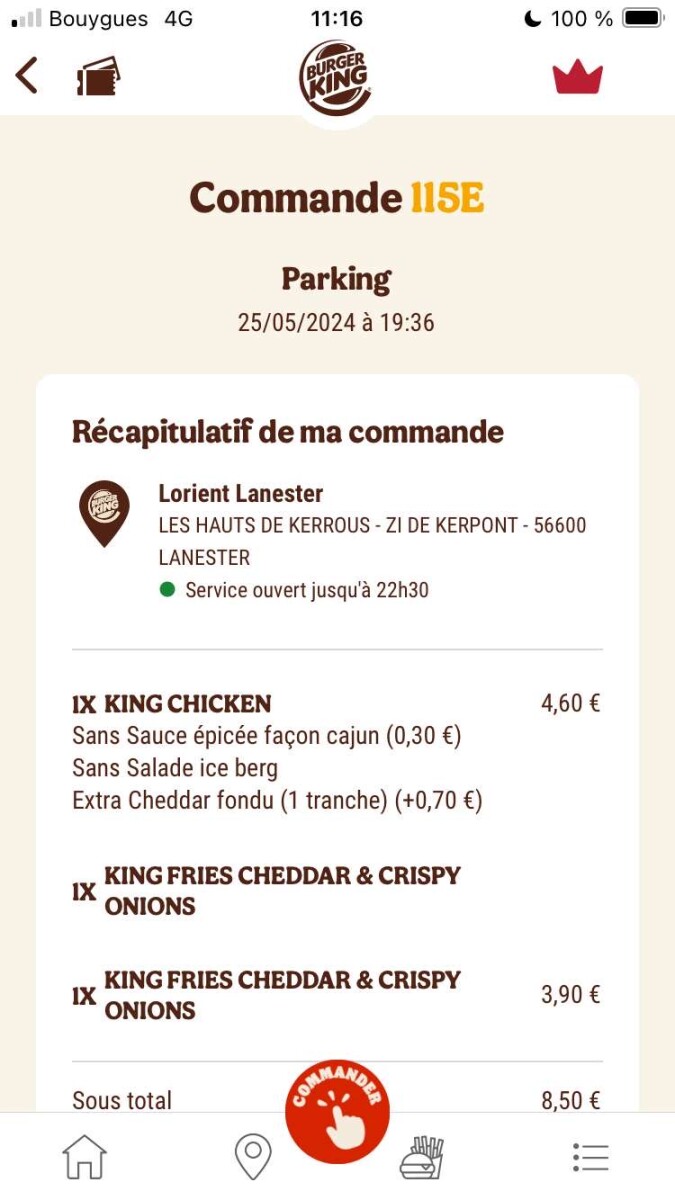Tap the red Commander button
Viewport: 675px width, 1200px height.
pyautogui.click(x=337, y=1110)
